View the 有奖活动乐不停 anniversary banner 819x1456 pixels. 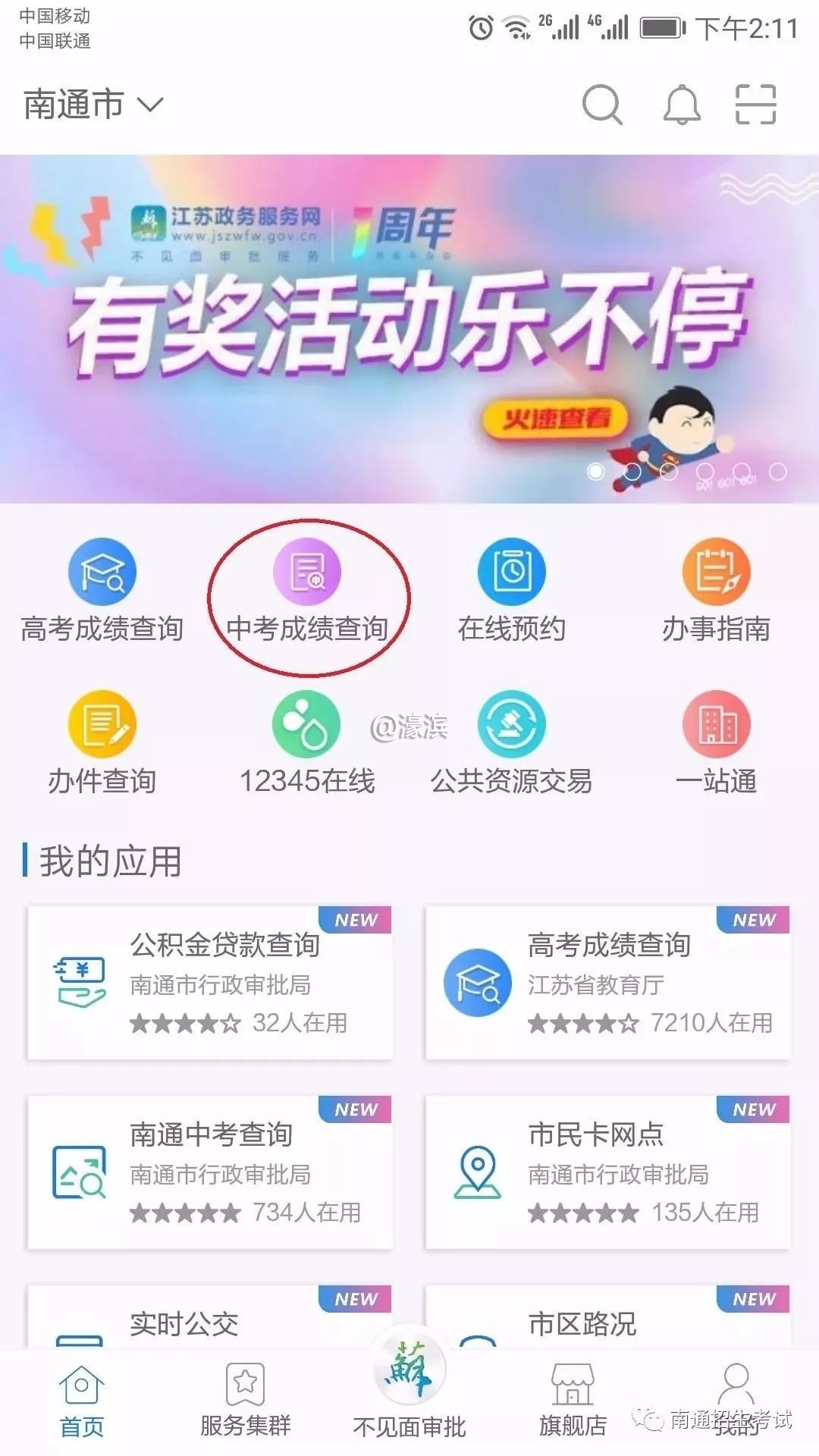409,328
